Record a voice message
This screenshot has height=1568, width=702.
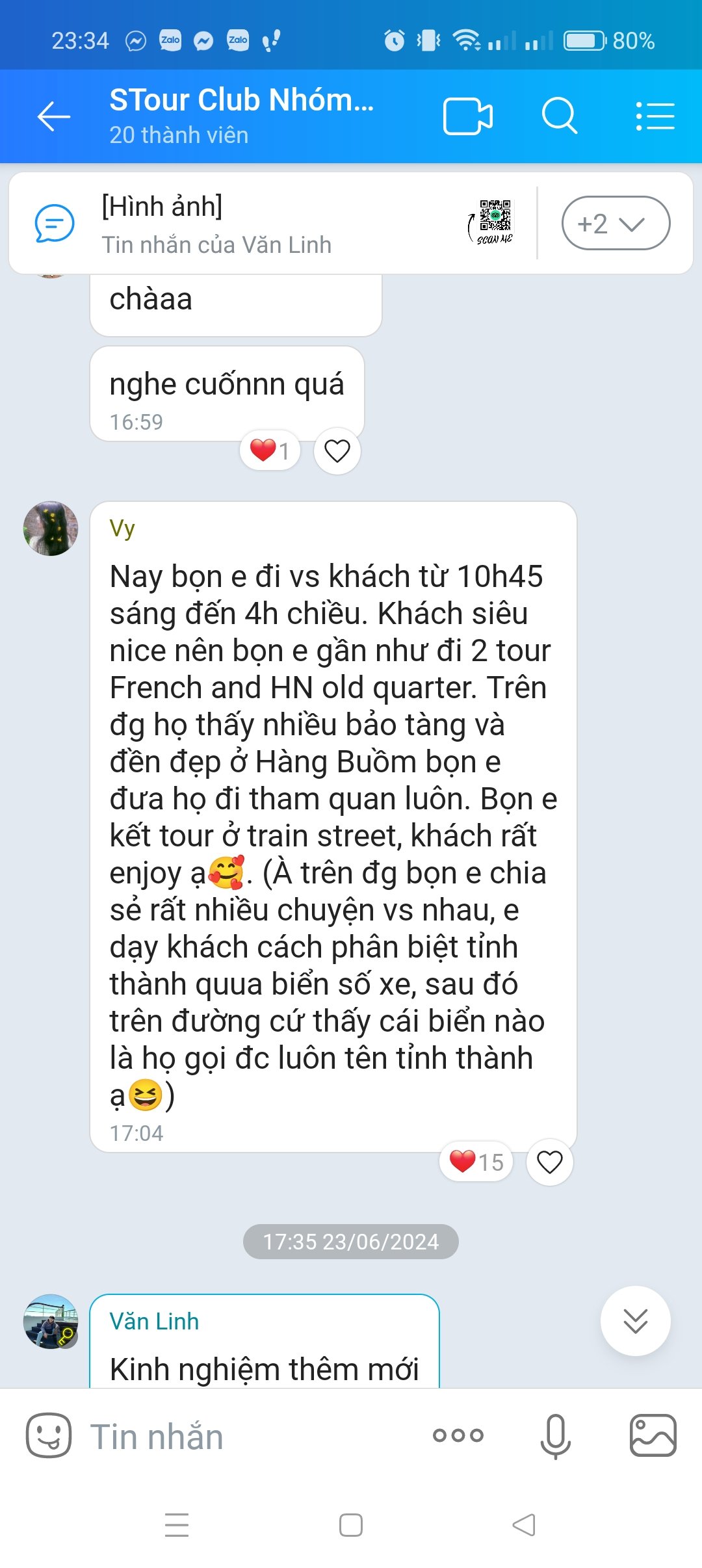coord(555,1436)
